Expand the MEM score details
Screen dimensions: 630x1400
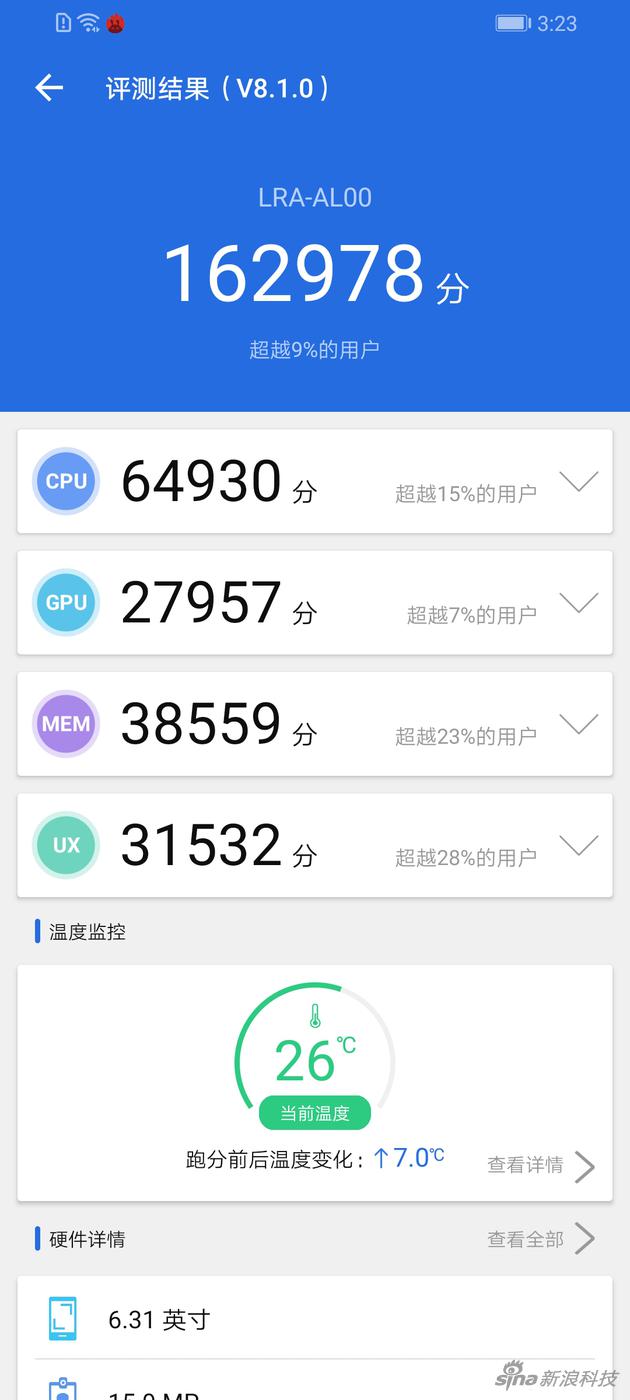(578, 724)
